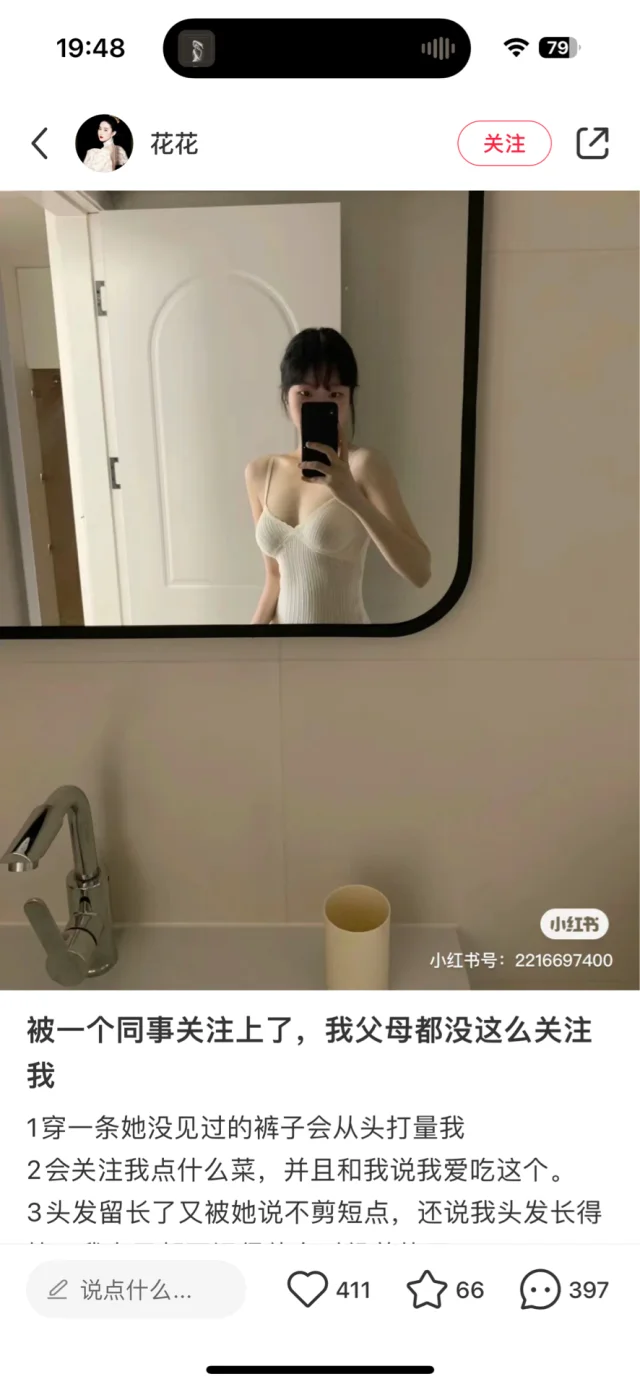Image resolution: width=640 pixels, height=1387 pixels.
Task: Save the post with the star icon
Action: [x=427, y=1290]
